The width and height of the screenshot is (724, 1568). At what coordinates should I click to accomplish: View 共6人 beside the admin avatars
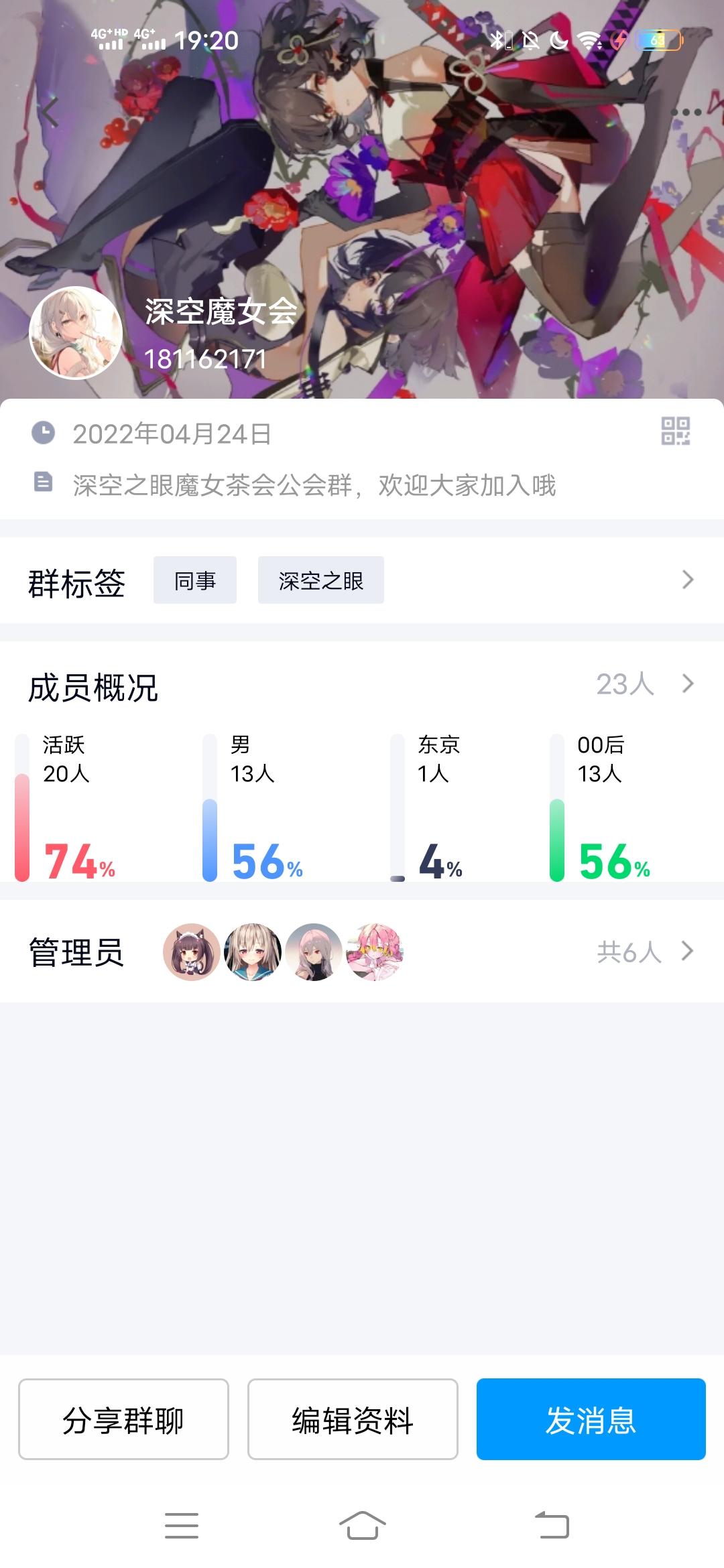pyautogui.click(x=629, y=952)
